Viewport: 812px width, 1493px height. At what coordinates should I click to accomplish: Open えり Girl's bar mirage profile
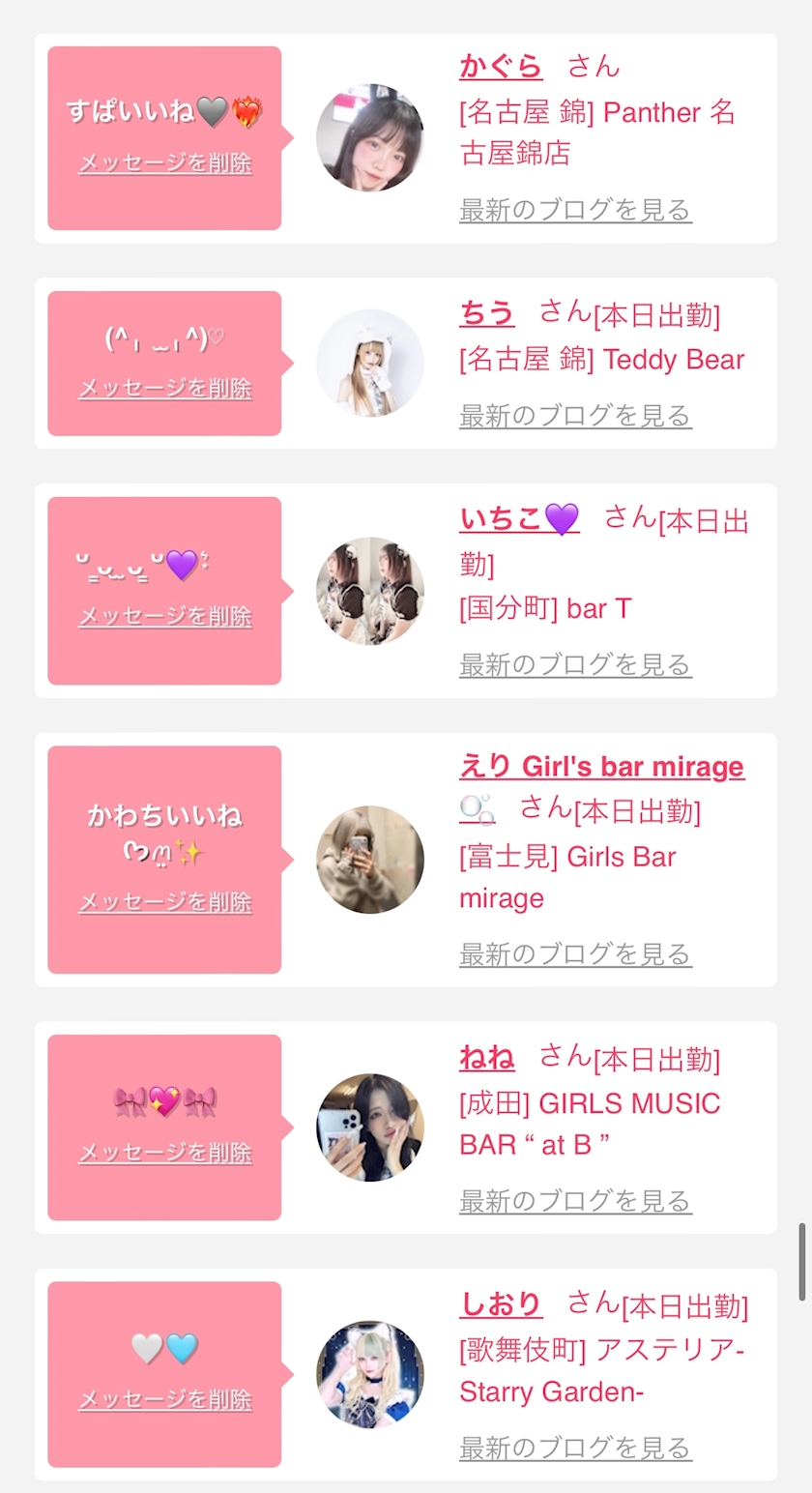coord(601,767)
